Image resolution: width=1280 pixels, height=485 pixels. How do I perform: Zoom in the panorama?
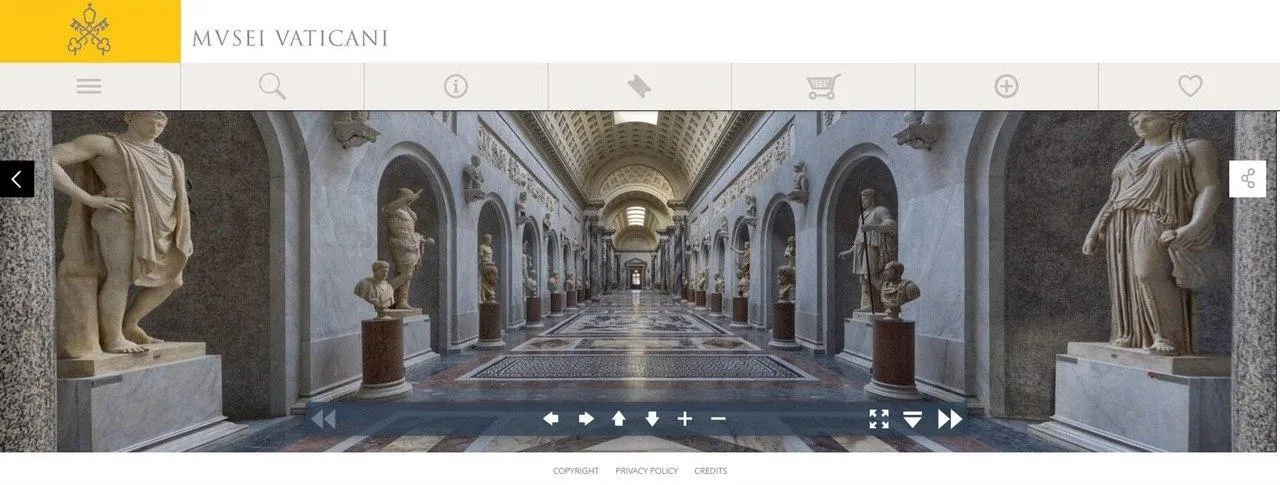click(x=685, y=419)
